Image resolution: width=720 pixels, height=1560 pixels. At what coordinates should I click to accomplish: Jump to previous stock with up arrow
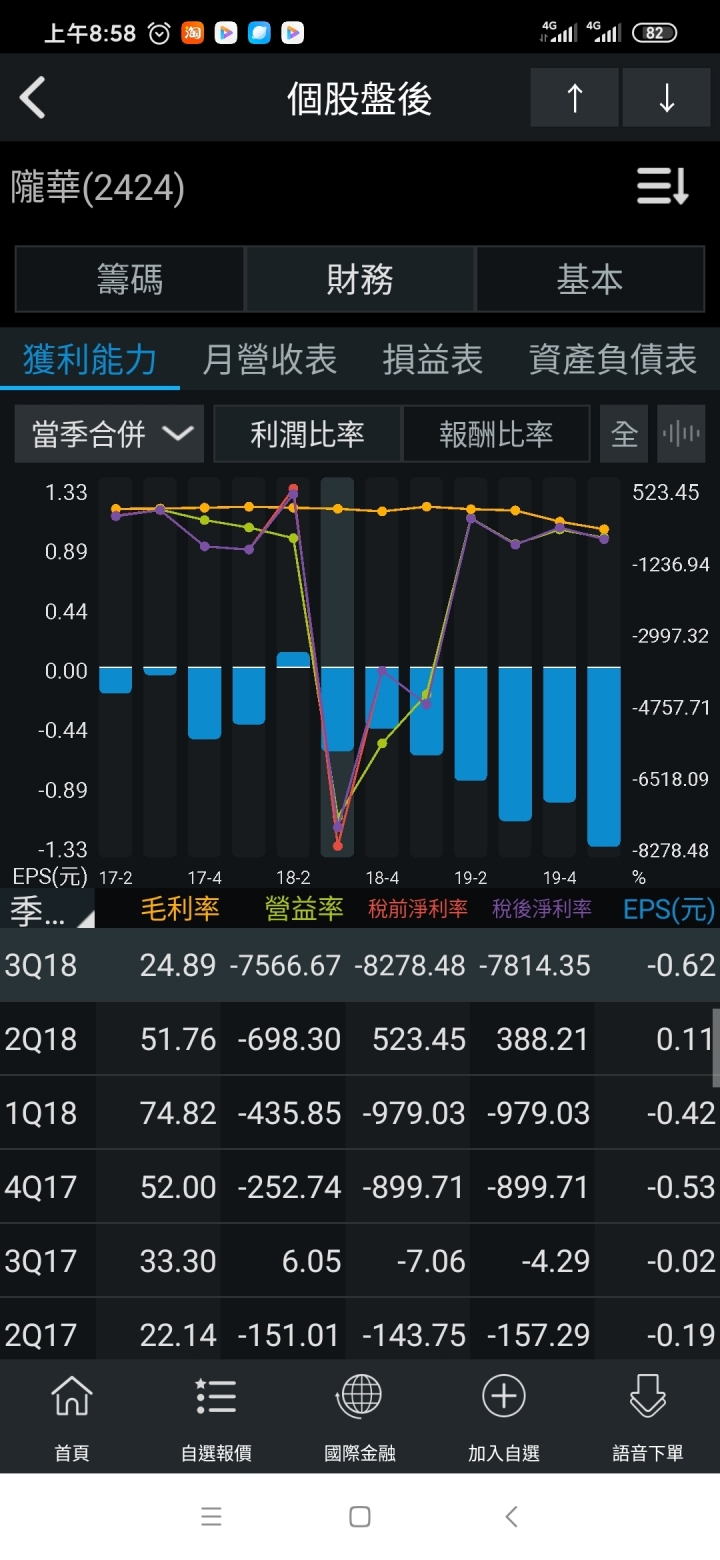574,98
